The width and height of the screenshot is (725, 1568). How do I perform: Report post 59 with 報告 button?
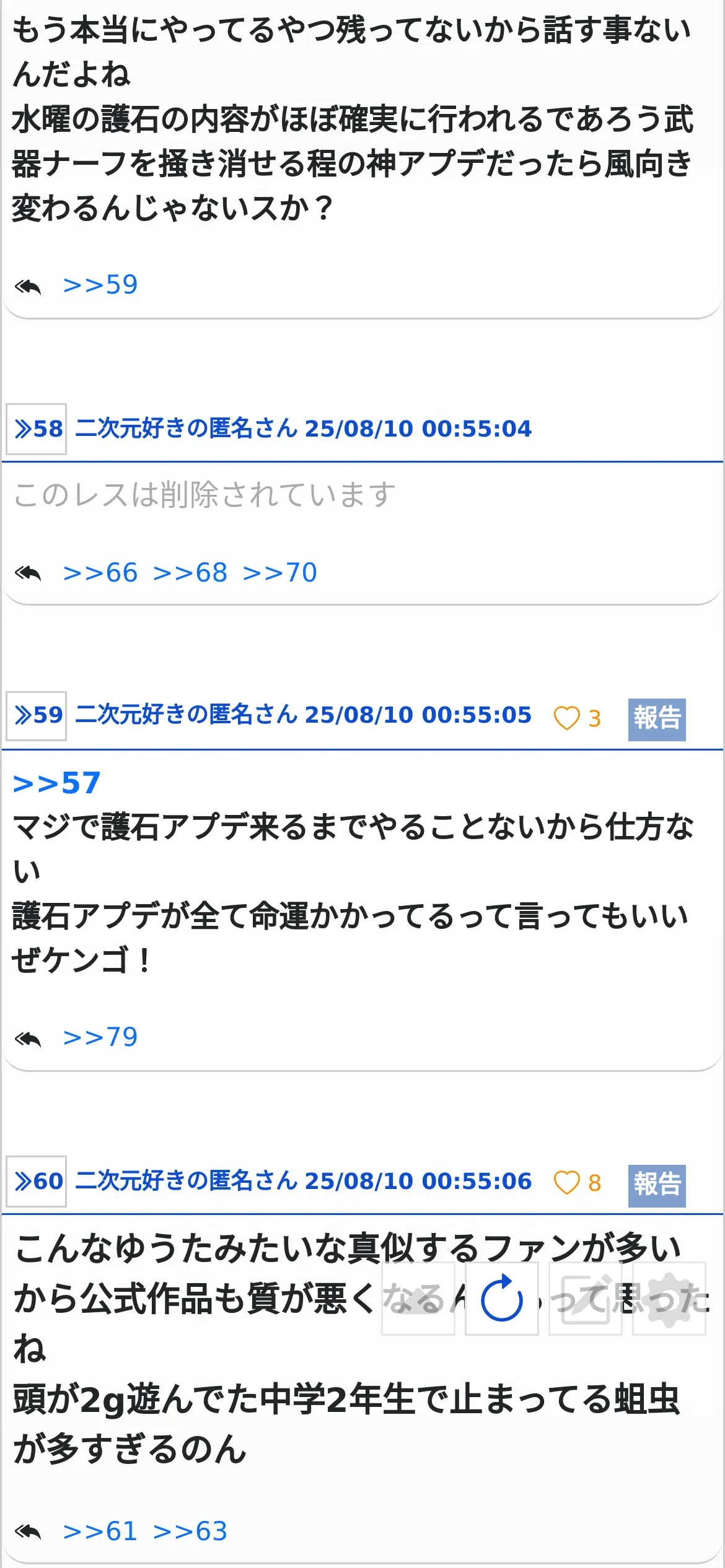pos(657,719)
